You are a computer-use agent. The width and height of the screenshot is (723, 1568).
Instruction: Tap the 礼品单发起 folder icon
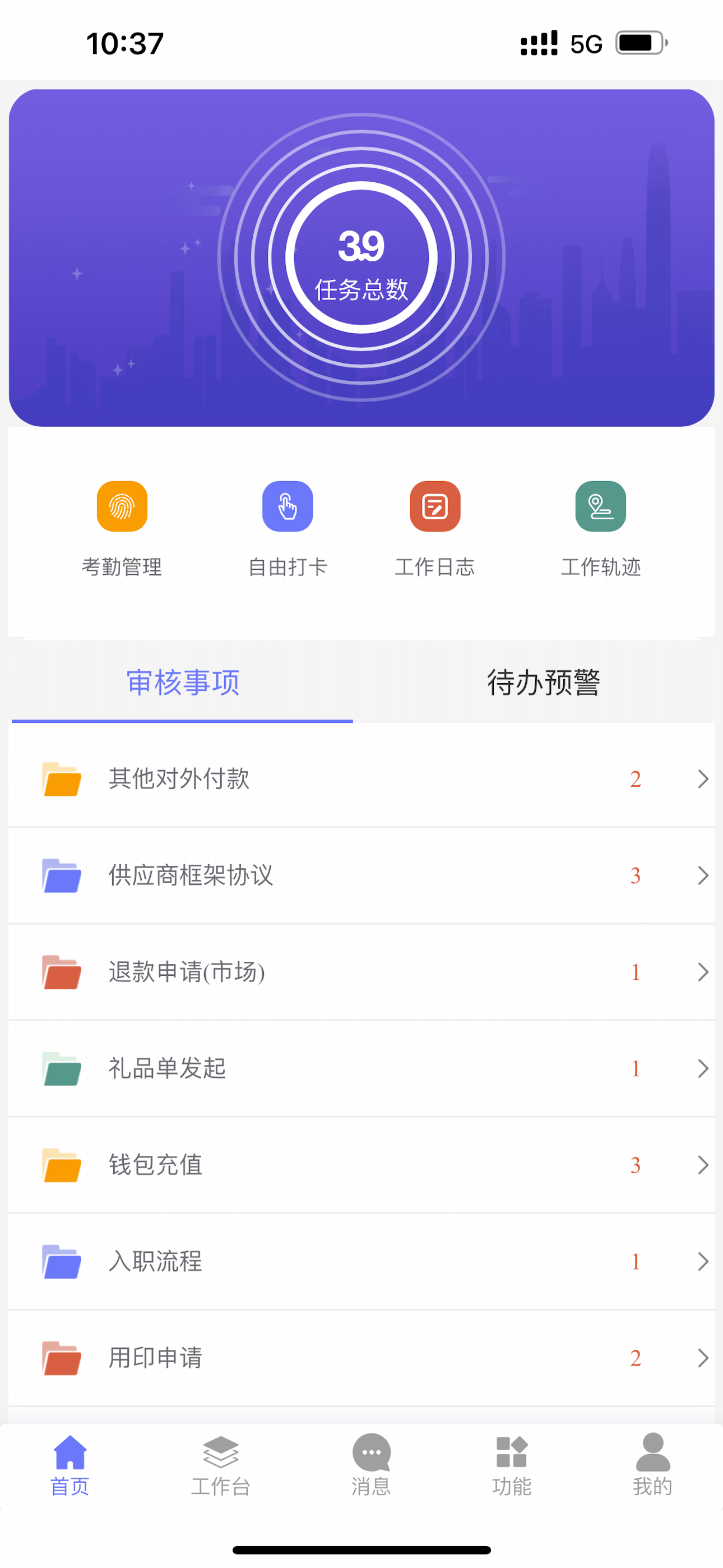coord(61,1069)
